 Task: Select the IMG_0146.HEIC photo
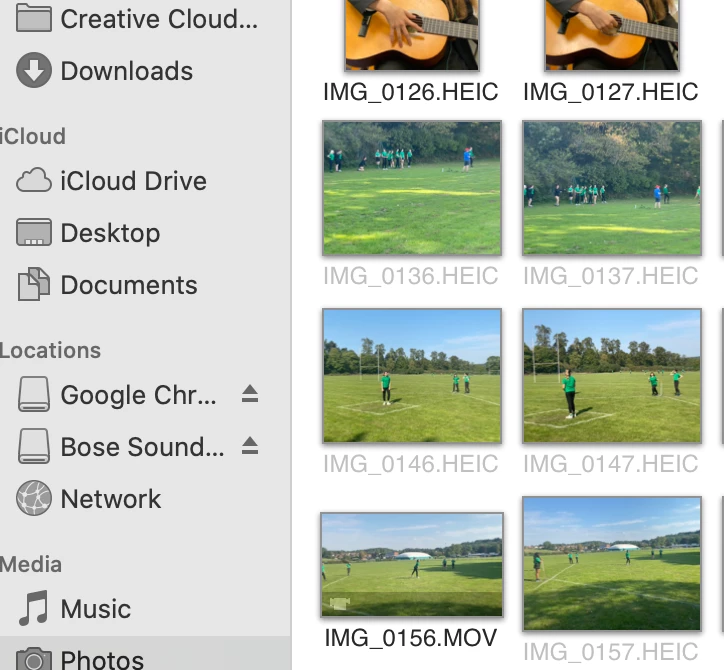click(411, 376)
